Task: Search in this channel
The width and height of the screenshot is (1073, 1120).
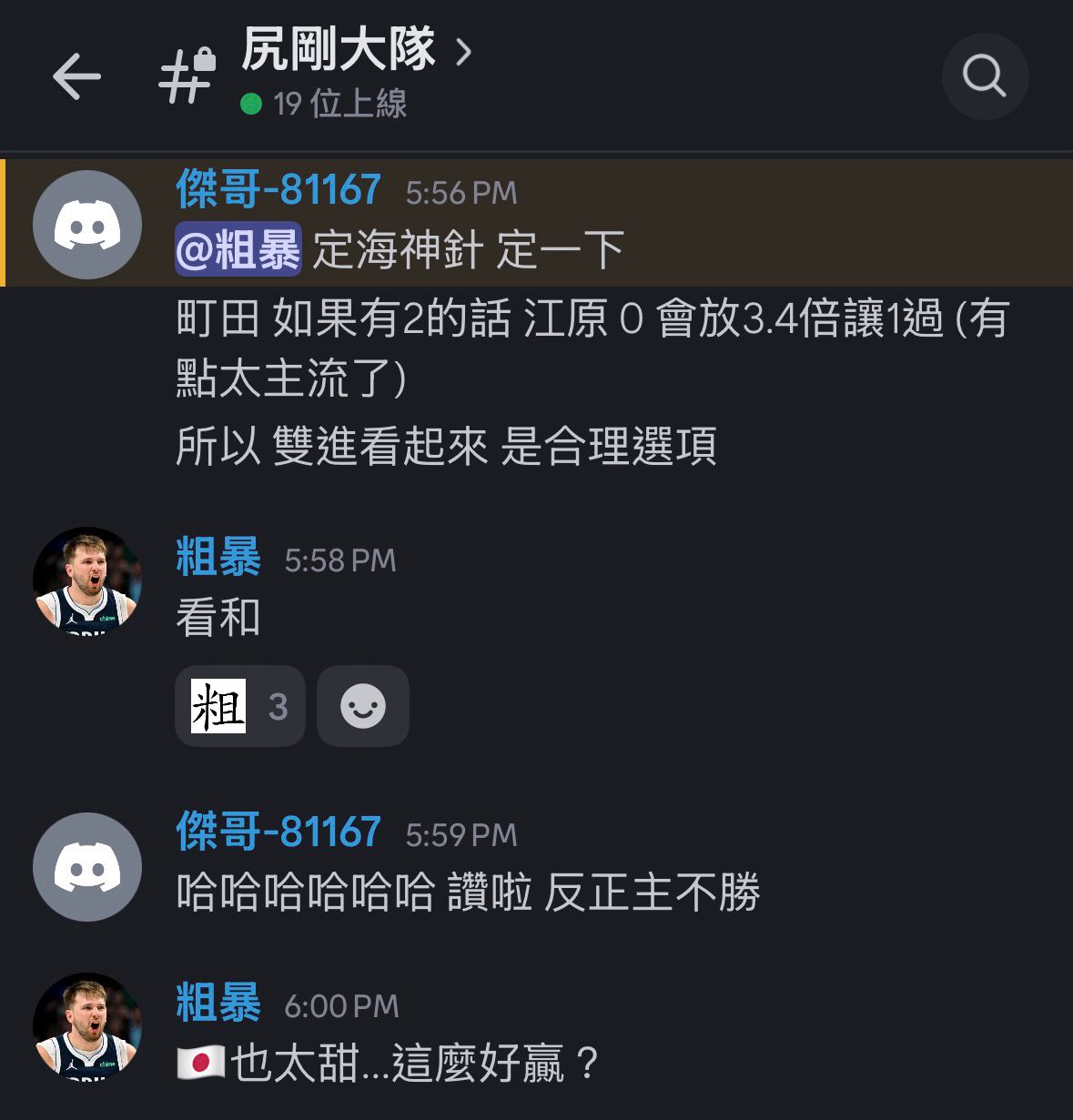Action: click(x=985, y=76)
